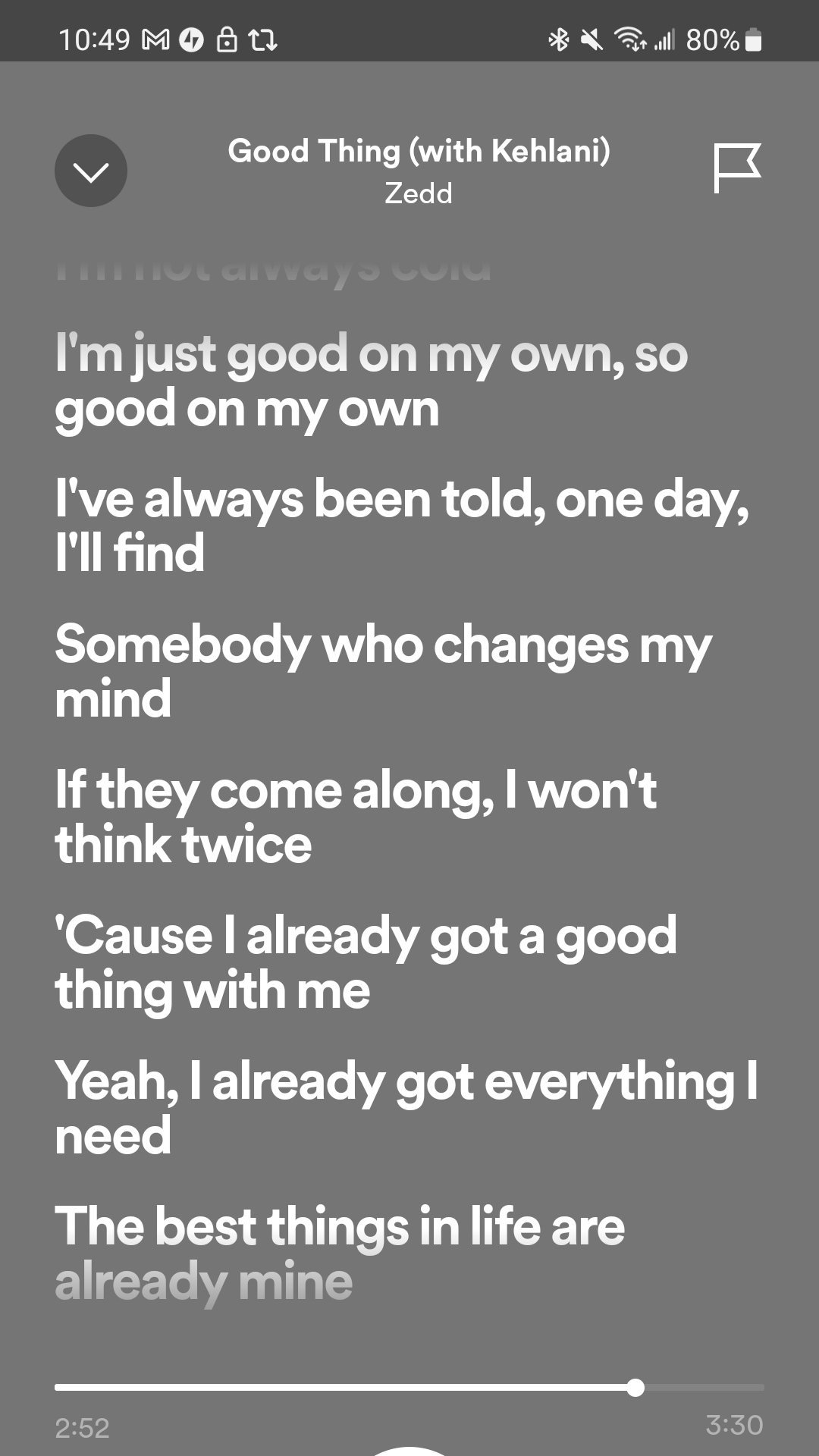Jump to lyric "Yeah, I already got everything"
The image size is (819, 1456).
[406, 1107]
